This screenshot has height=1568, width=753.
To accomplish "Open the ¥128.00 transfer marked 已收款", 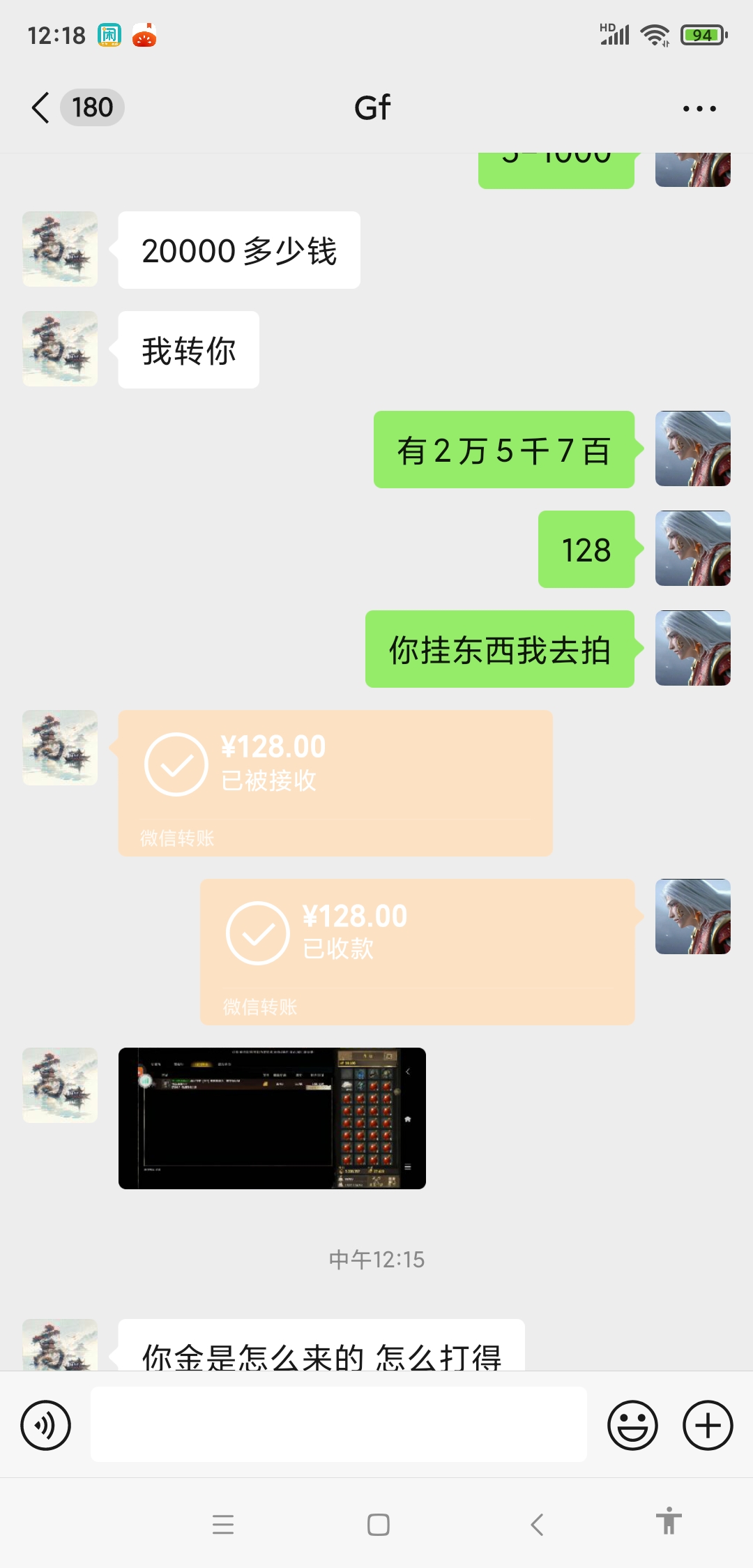I will 417,952.
